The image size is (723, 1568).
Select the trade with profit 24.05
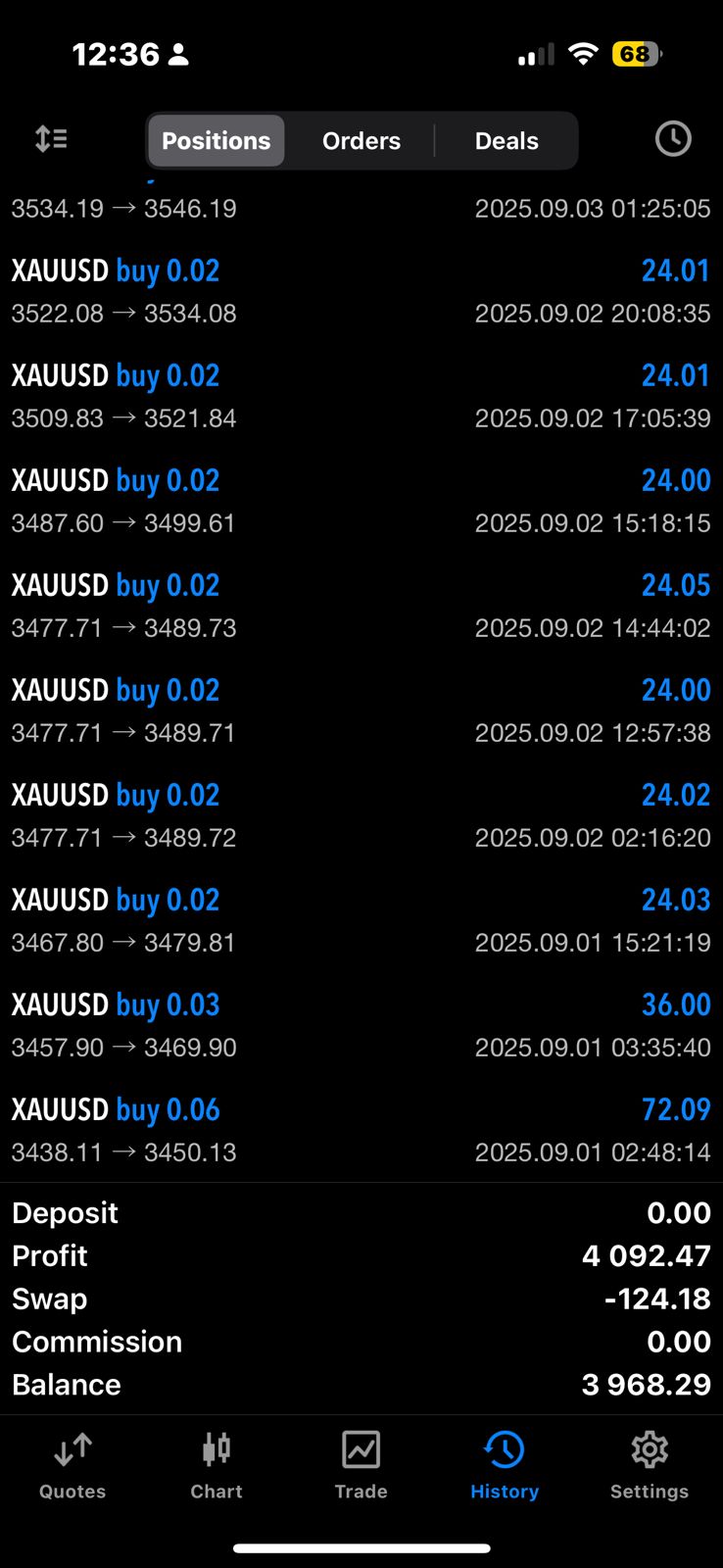[361, 604]
